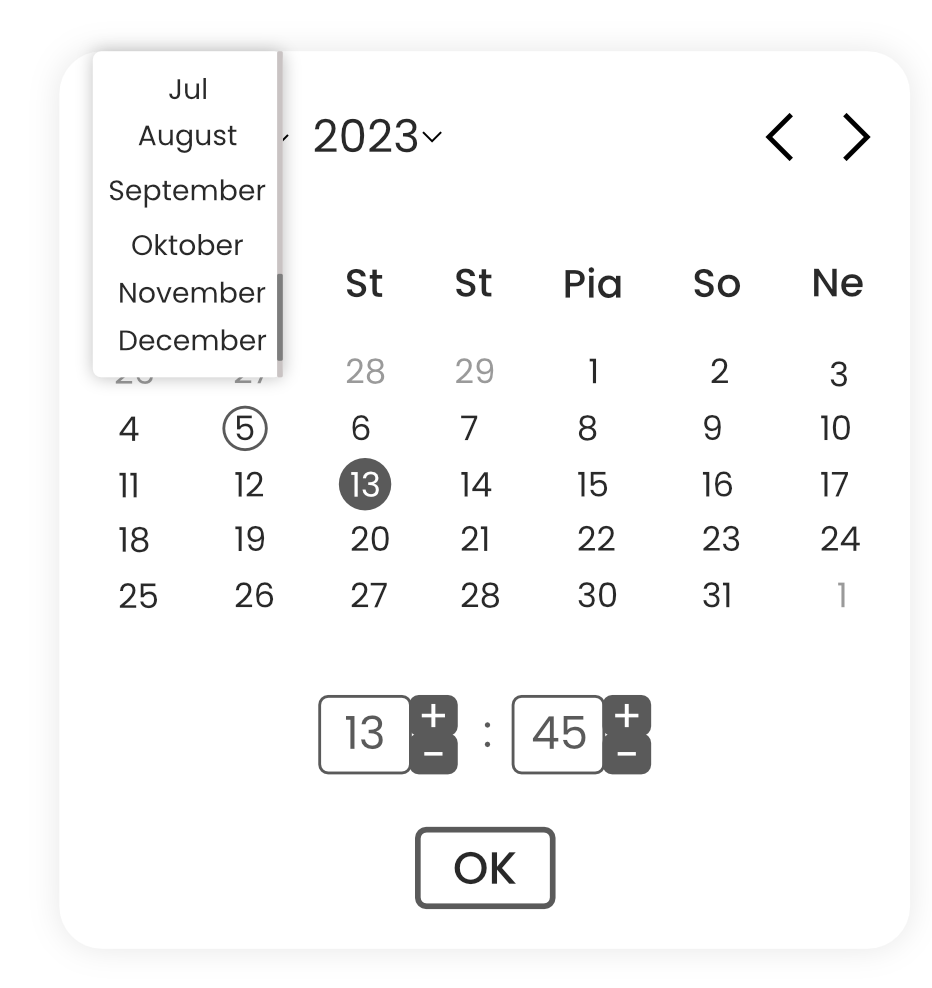Choose December in the open month dropdown

190,340
